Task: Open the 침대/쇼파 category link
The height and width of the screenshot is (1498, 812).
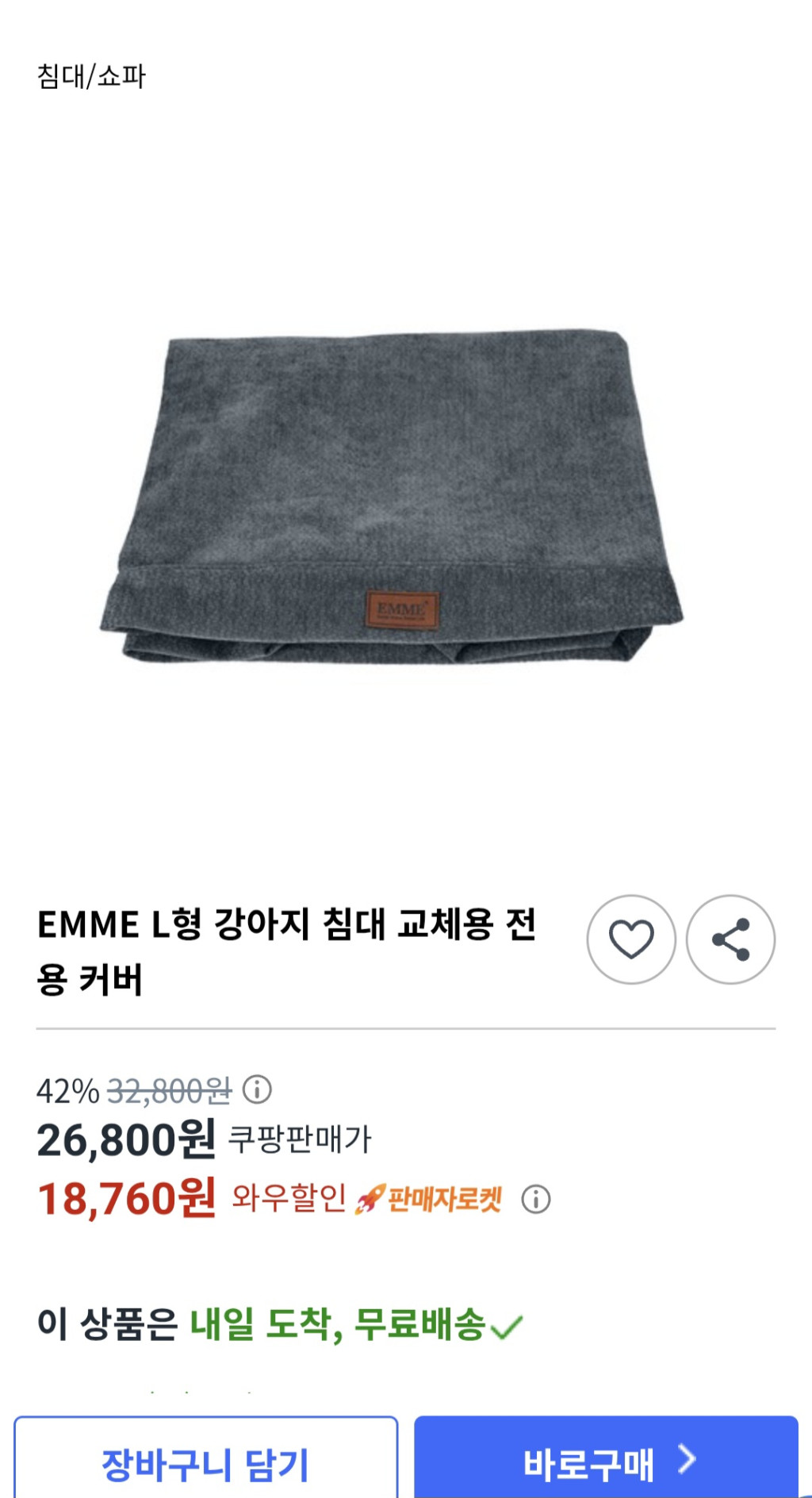Action: point(91,76)
